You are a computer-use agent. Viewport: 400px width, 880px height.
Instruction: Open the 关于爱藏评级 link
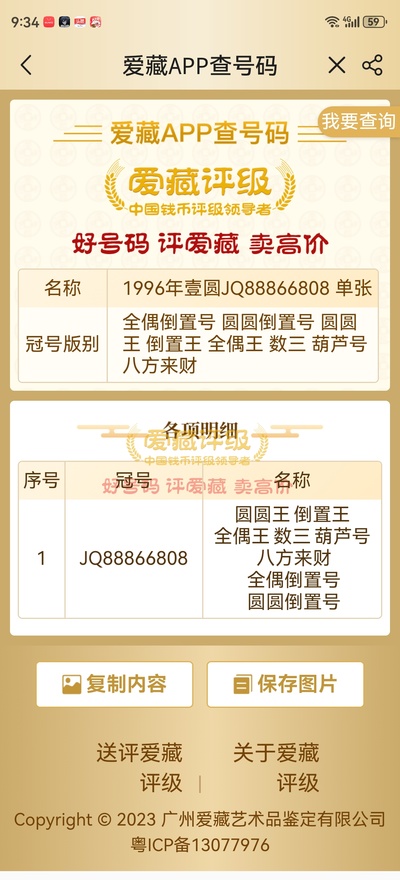pyautogui.click(x=276, y=768)
